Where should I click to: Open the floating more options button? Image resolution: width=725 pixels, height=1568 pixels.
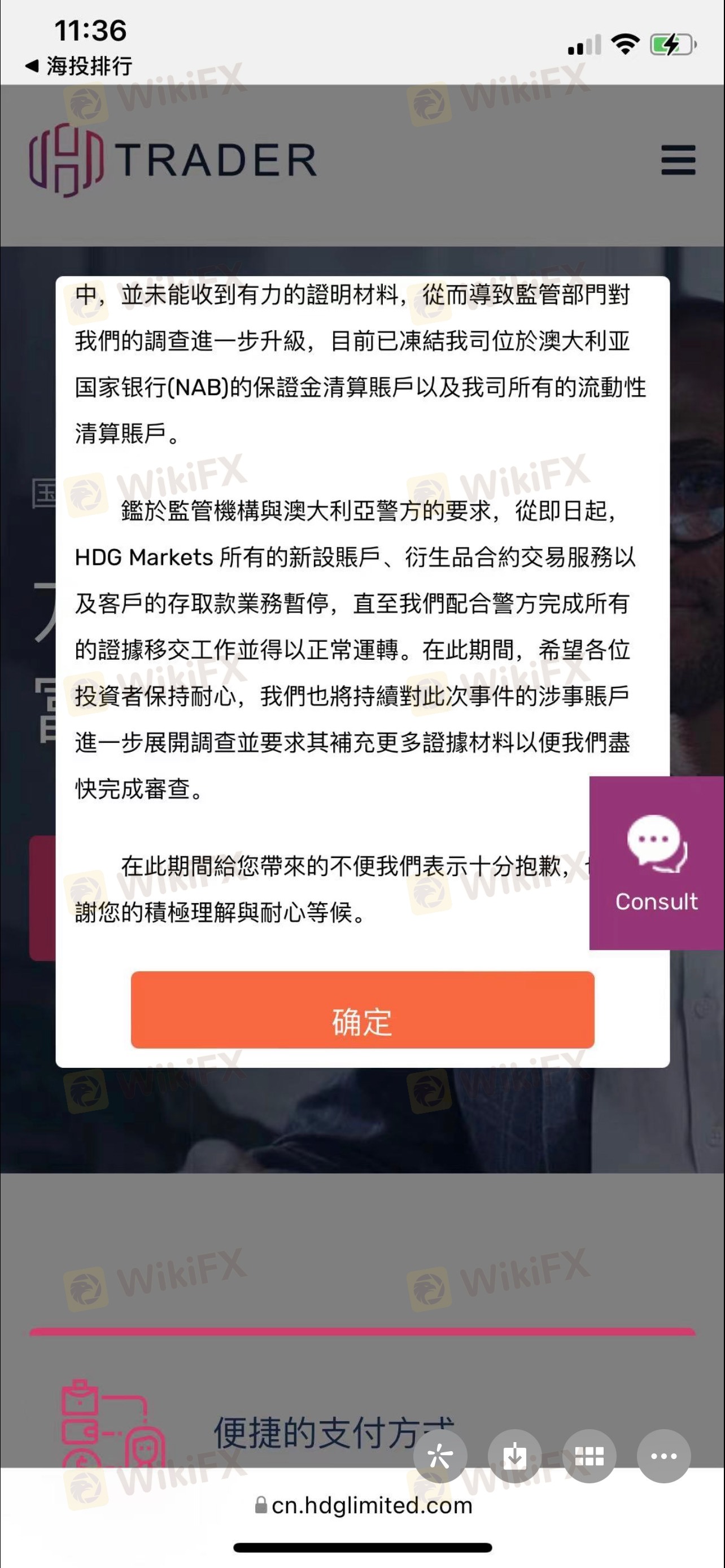(x=663, y=1456)
